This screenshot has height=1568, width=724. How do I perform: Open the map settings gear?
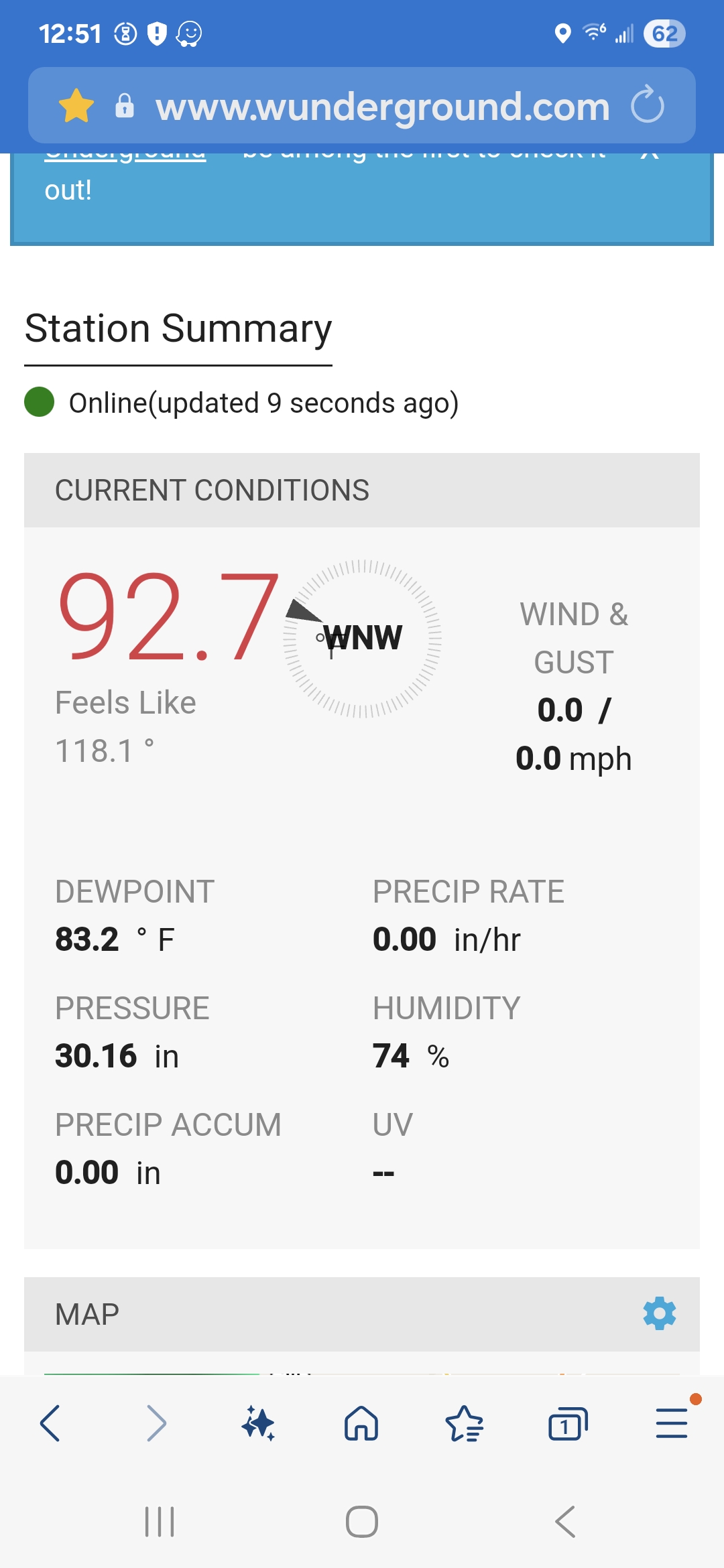click(x=660, y=1313)
